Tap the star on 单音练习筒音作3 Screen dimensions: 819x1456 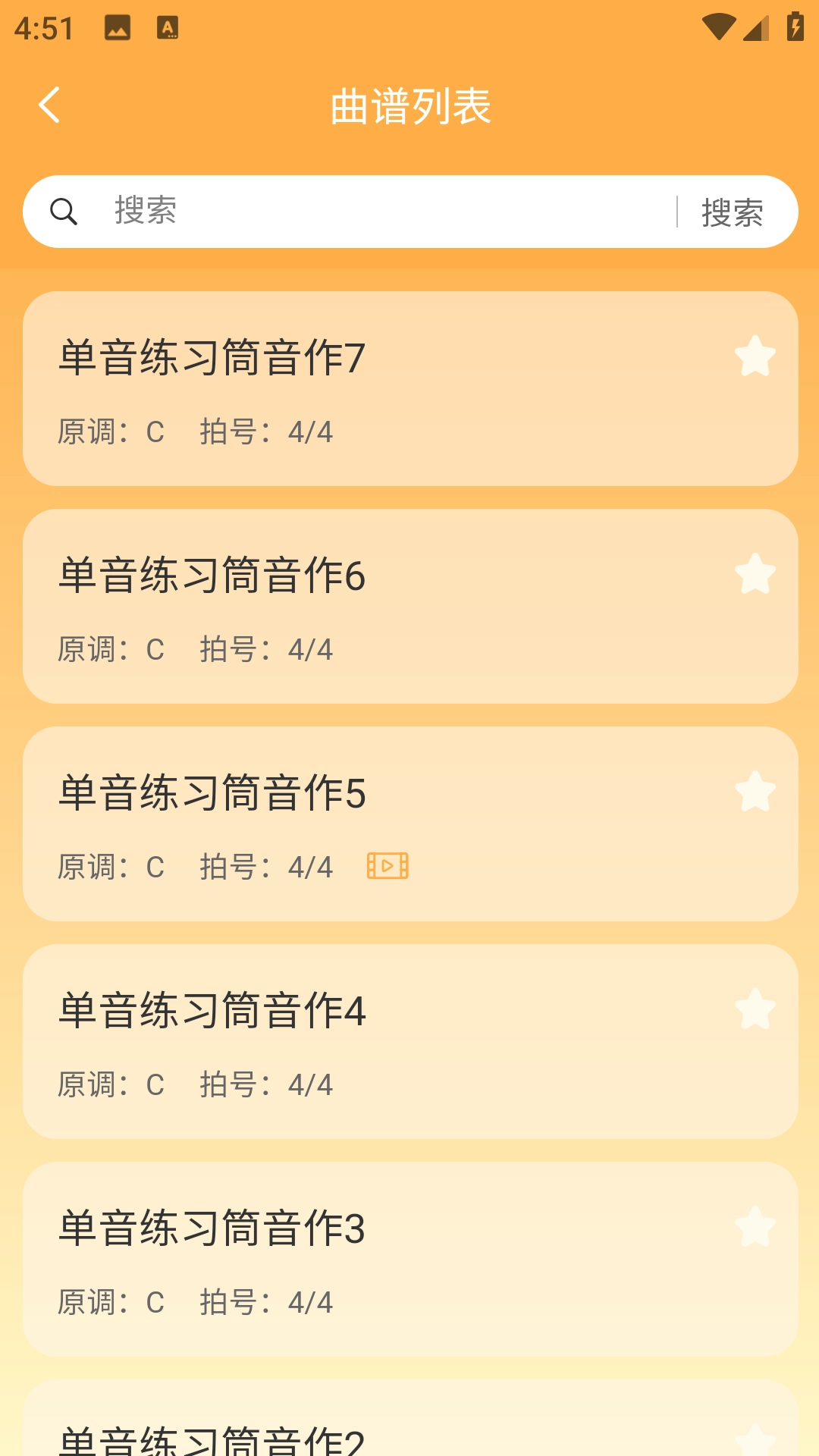click(x=755, y=1227)
